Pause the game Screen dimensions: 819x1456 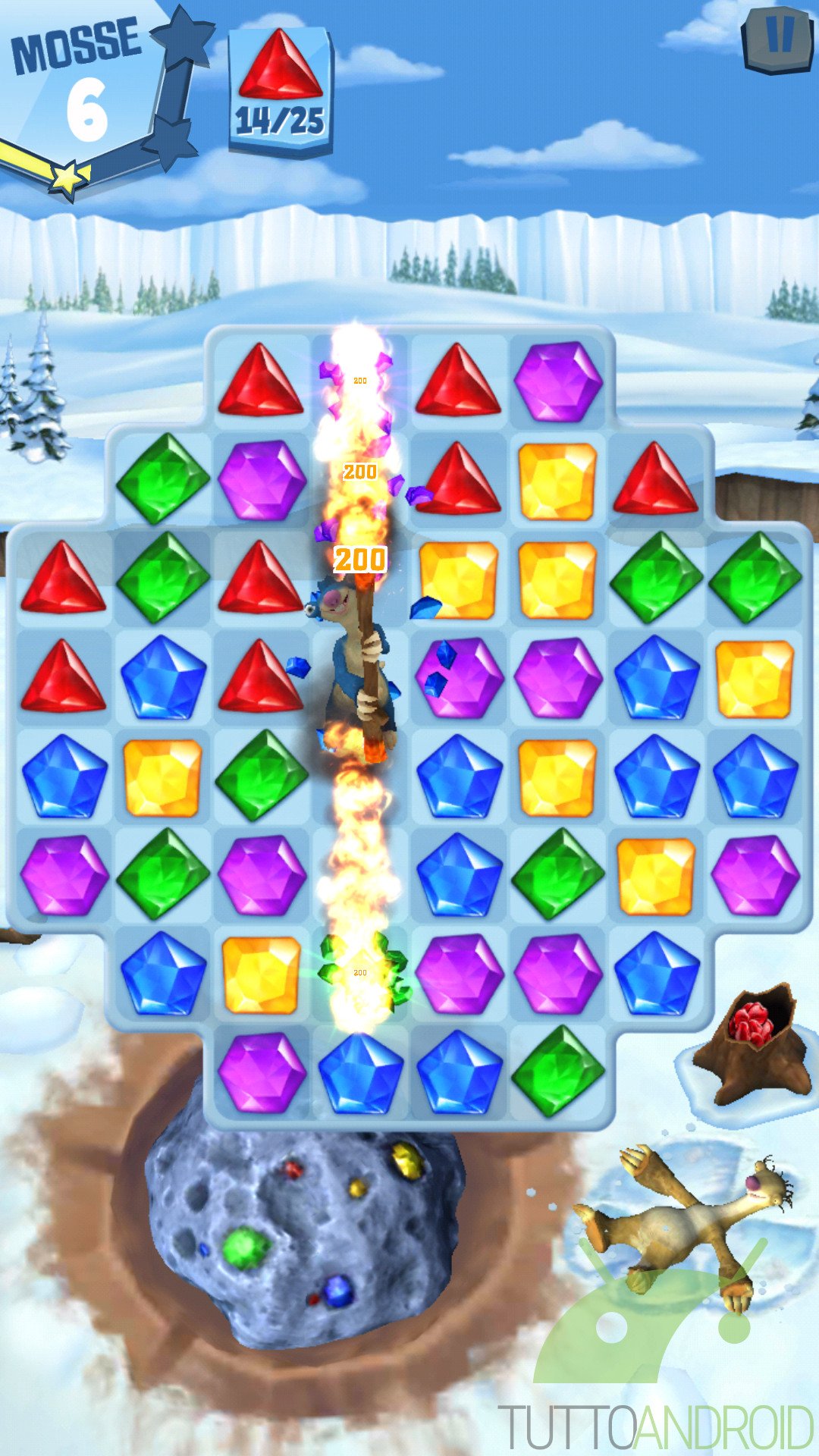777,38
